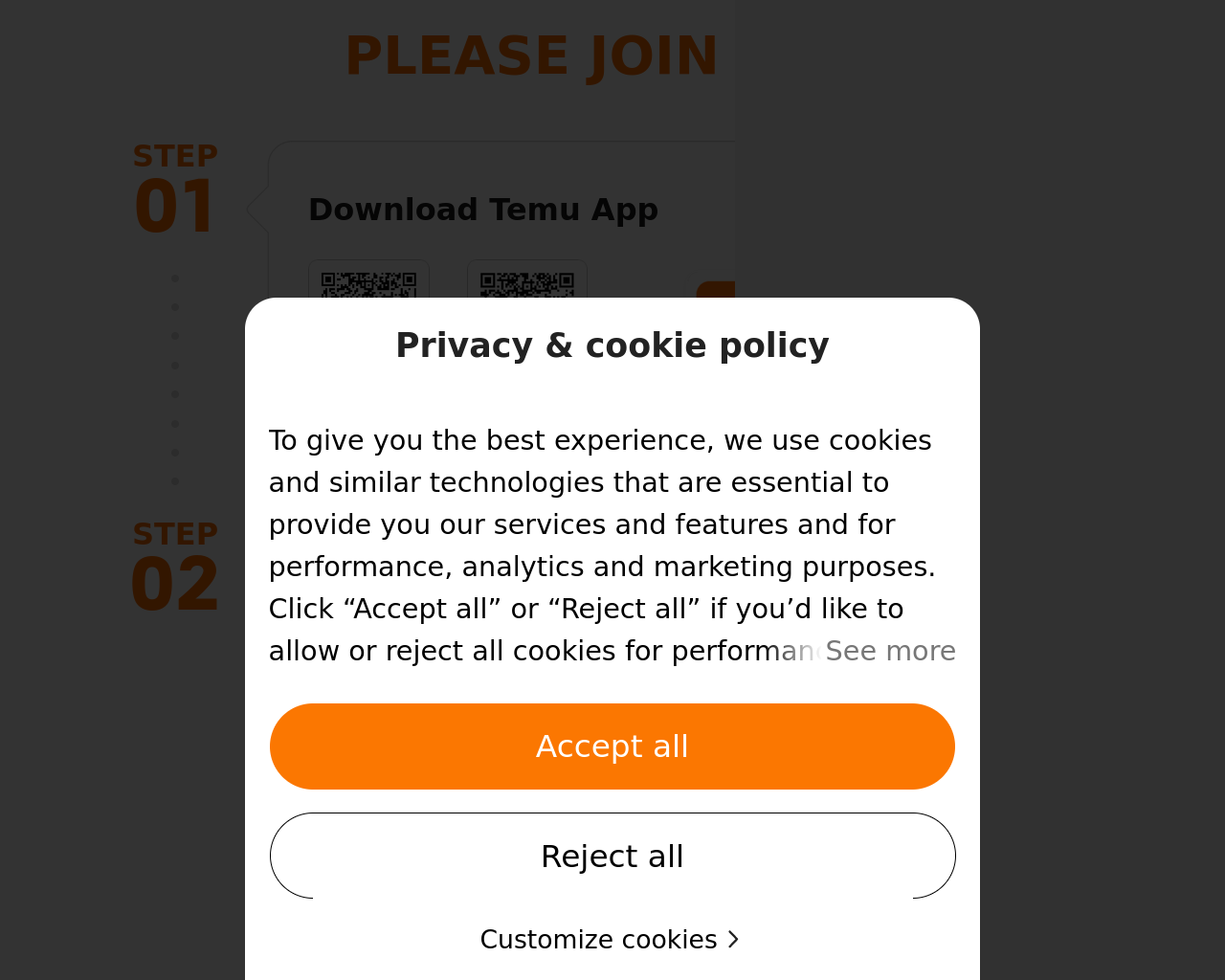Image resolution: width=1225 pixels, height=980 pixels.
Task: Accept all cookies
Action: pyautogui.click(x=612, y=746)
